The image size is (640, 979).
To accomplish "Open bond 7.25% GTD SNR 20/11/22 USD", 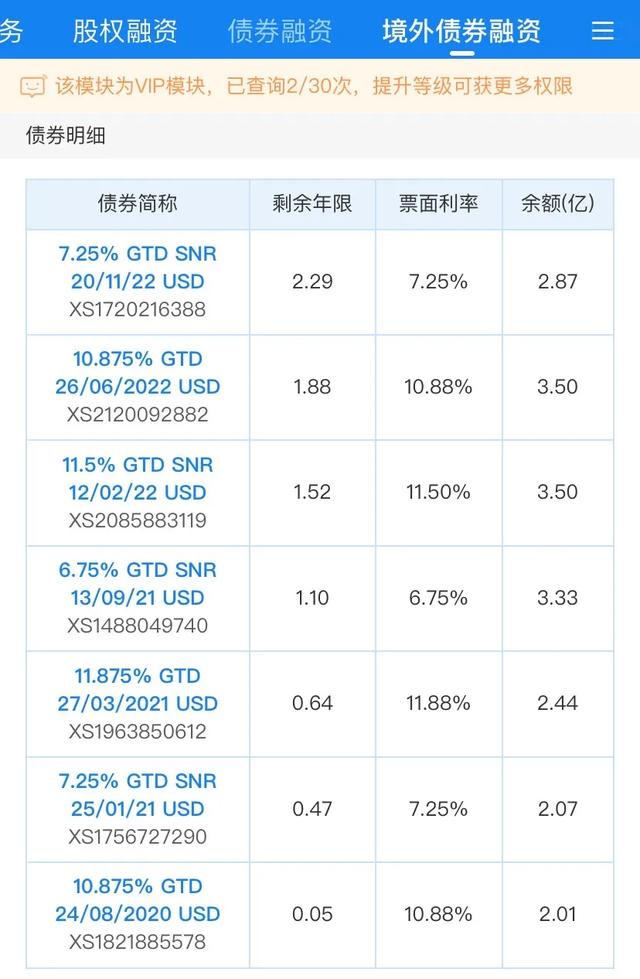I will tap(138, 268).
